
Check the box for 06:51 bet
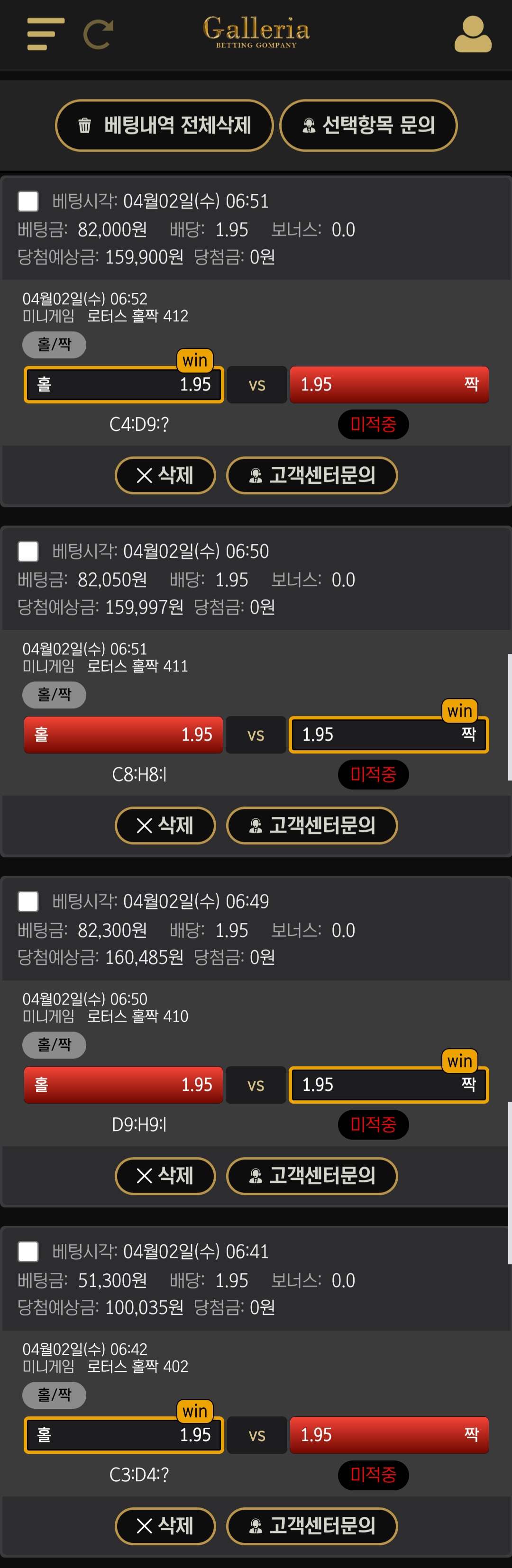tap(28, 201)
